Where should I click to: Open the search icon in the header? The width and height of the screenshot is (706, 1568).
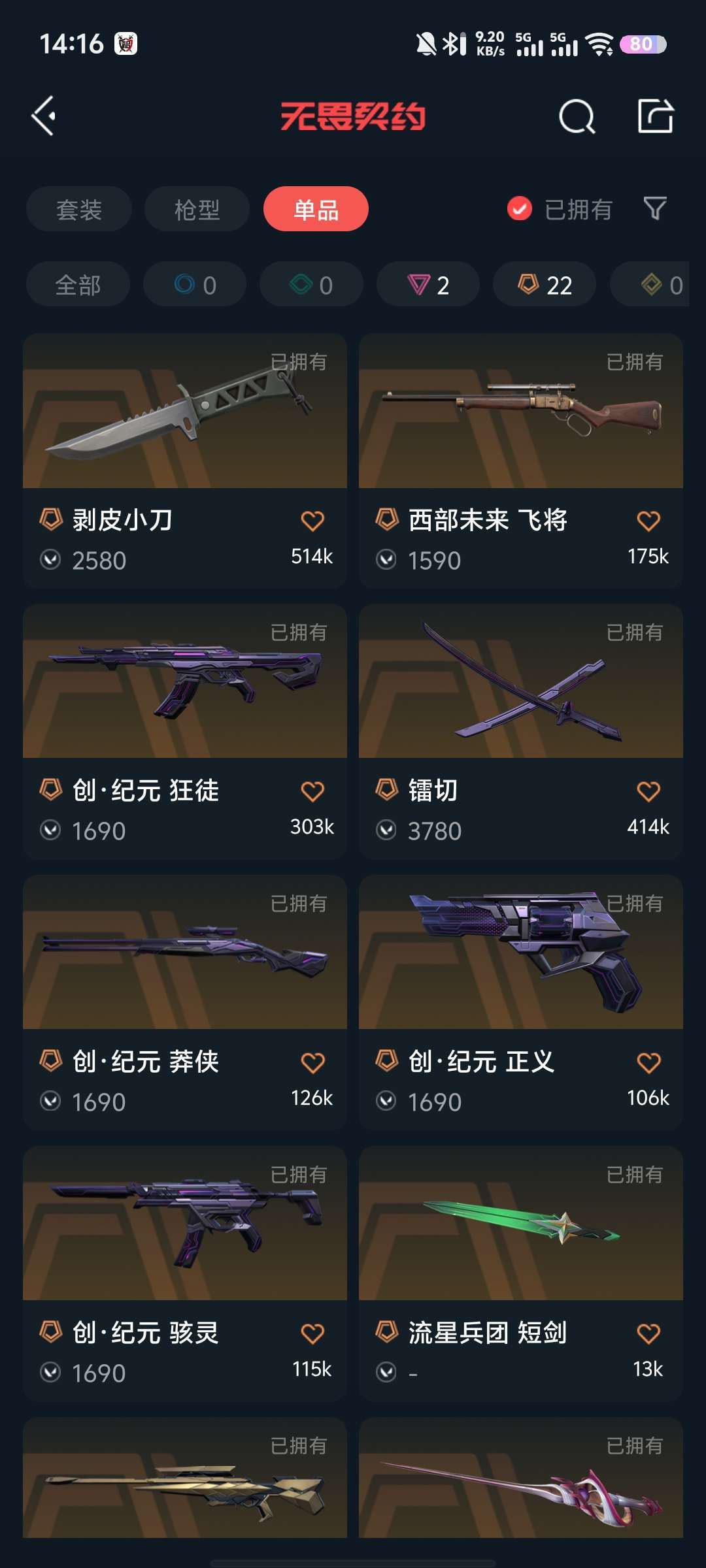(577, 117)
